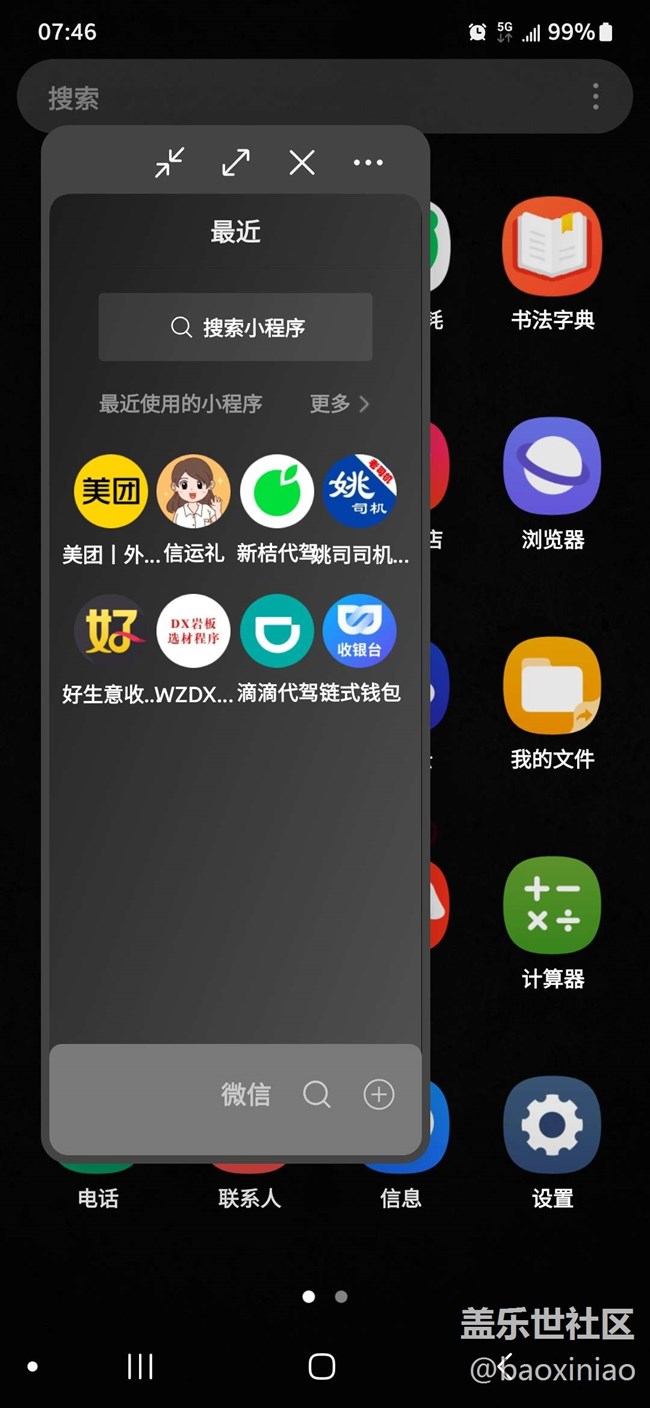Viewport: 650px width, 1408px height.
Task: Minimize the pop-up window
Action: point(170,162)
